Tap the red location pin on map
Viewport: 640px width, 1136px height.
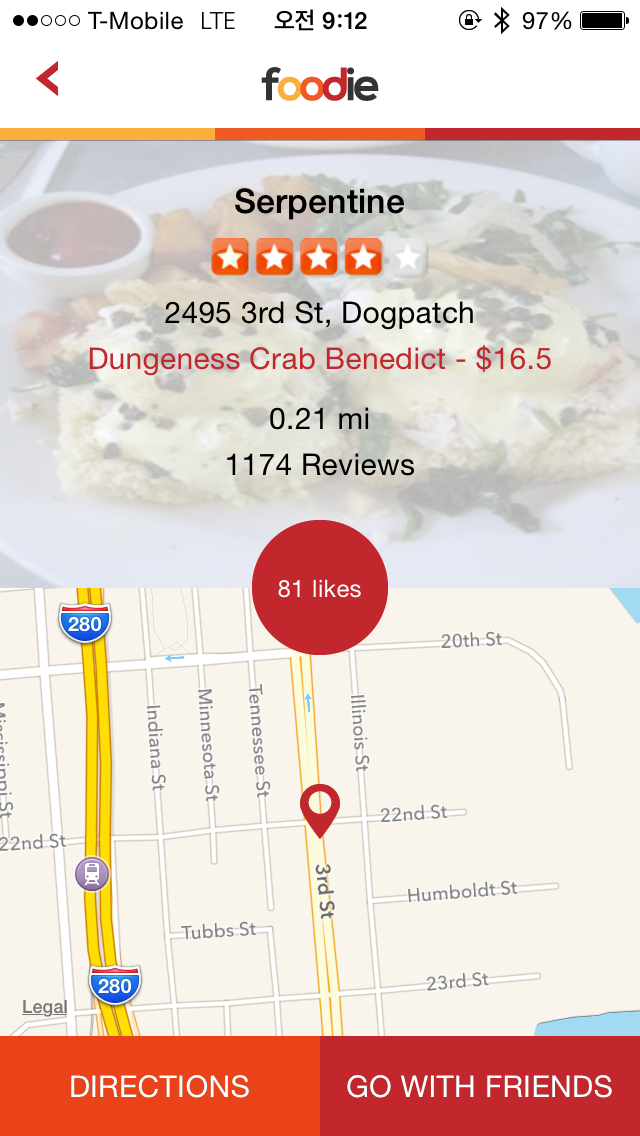pos(320,809)
